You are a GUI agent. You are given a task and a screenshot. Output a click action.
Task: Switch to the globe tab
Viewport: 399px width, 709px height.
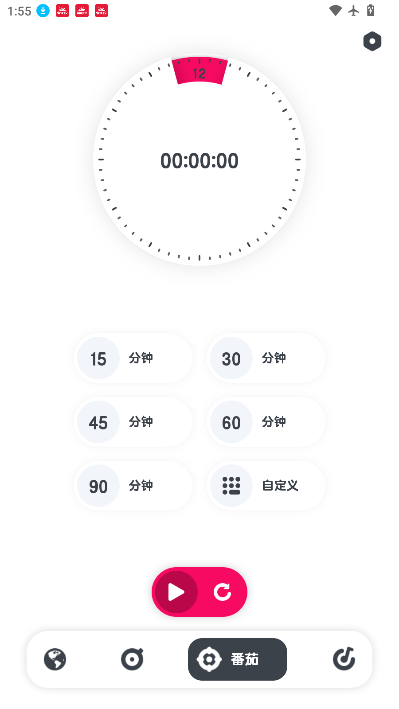[55, 659]
